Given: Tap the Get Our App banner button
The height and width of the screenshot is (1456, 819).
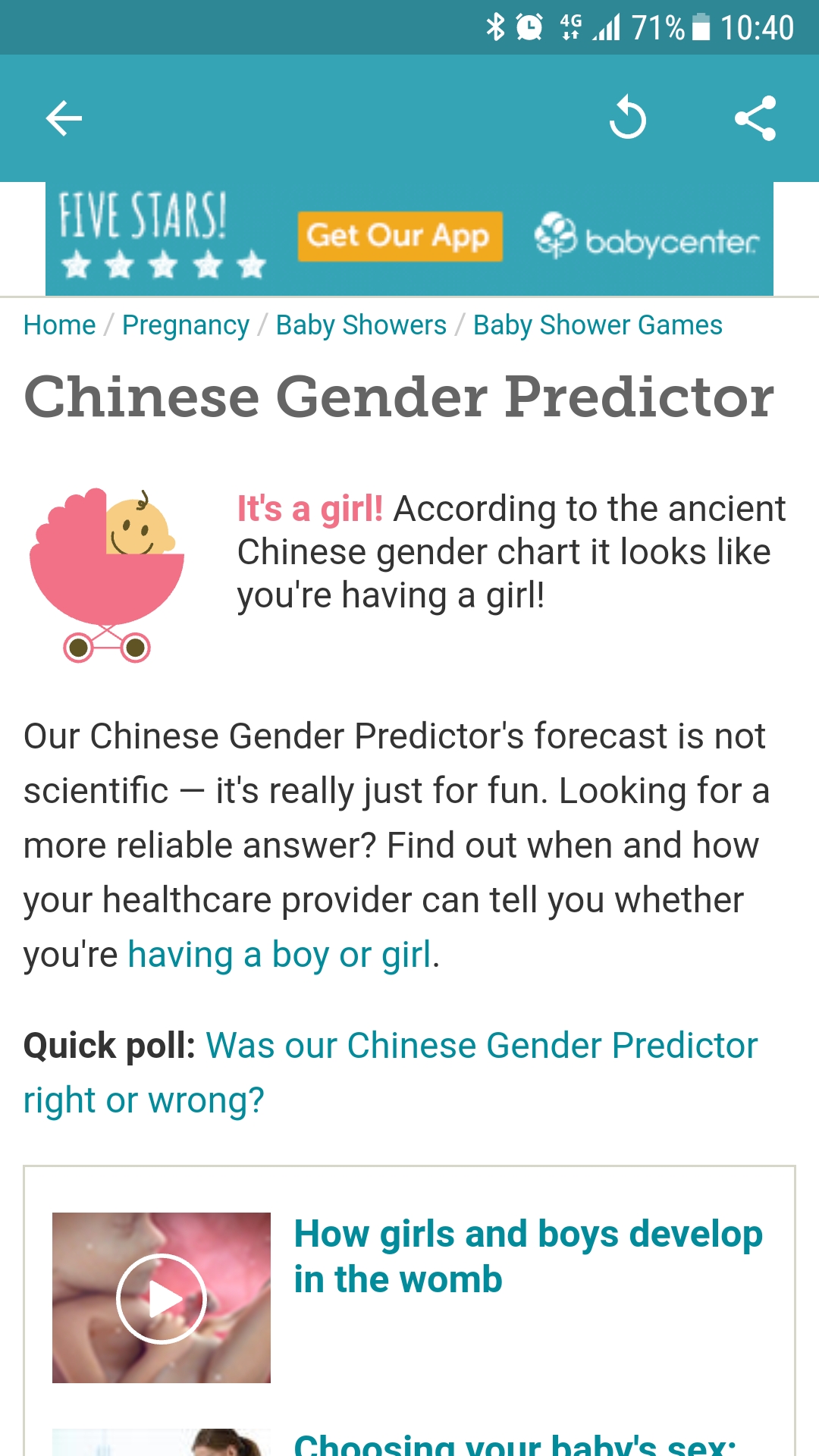Looking at the screenshot, I should coord(400,237).
